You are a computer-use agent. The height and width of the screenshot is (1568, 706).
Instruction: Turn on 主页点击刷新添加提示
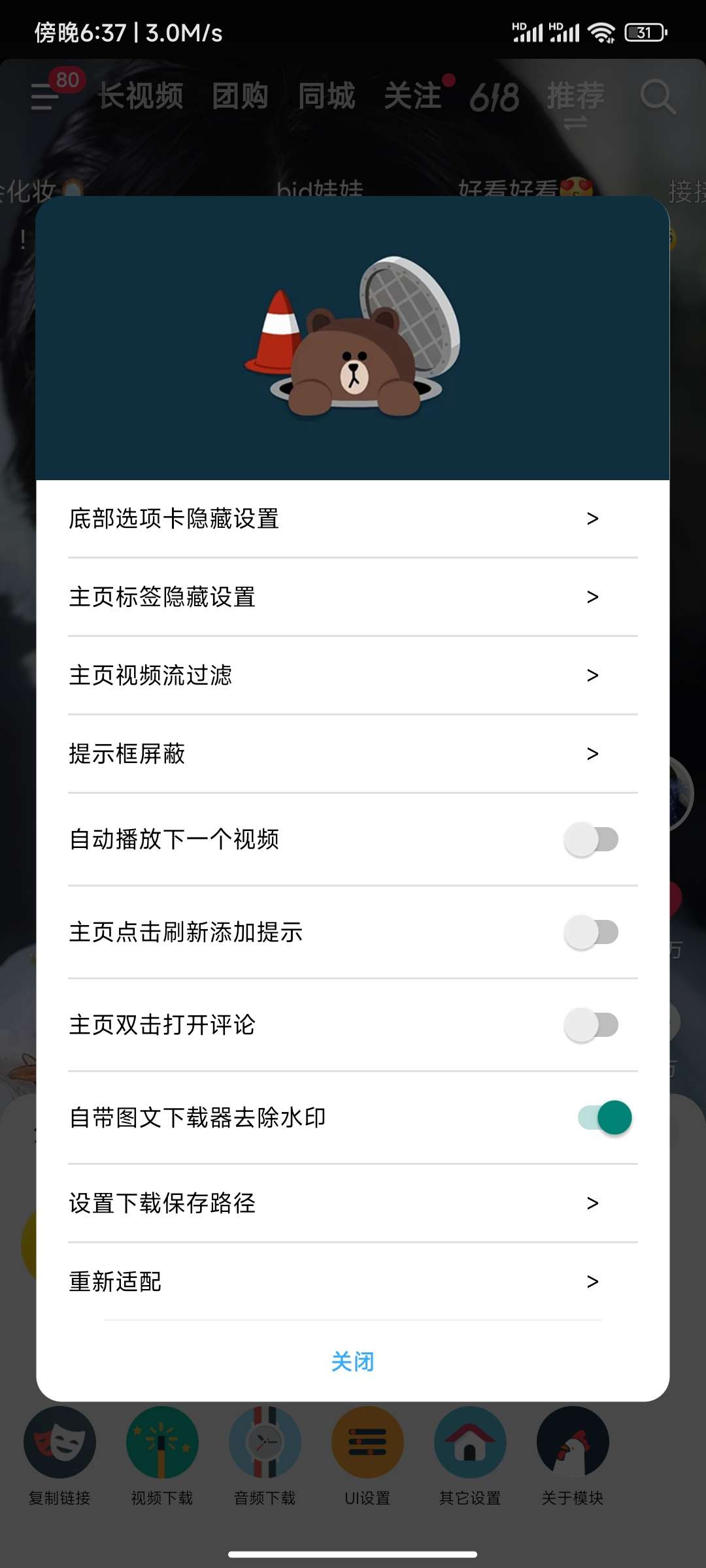[x=592, y=932]
